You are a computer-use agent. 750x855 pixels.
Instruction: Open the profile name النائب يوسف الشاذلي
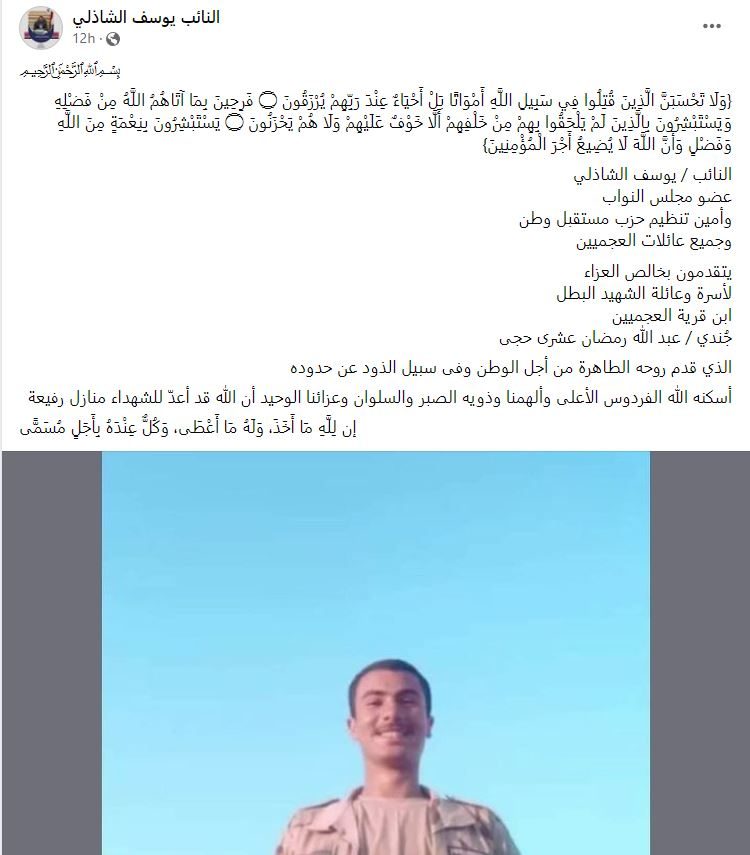tap(146, 17)
